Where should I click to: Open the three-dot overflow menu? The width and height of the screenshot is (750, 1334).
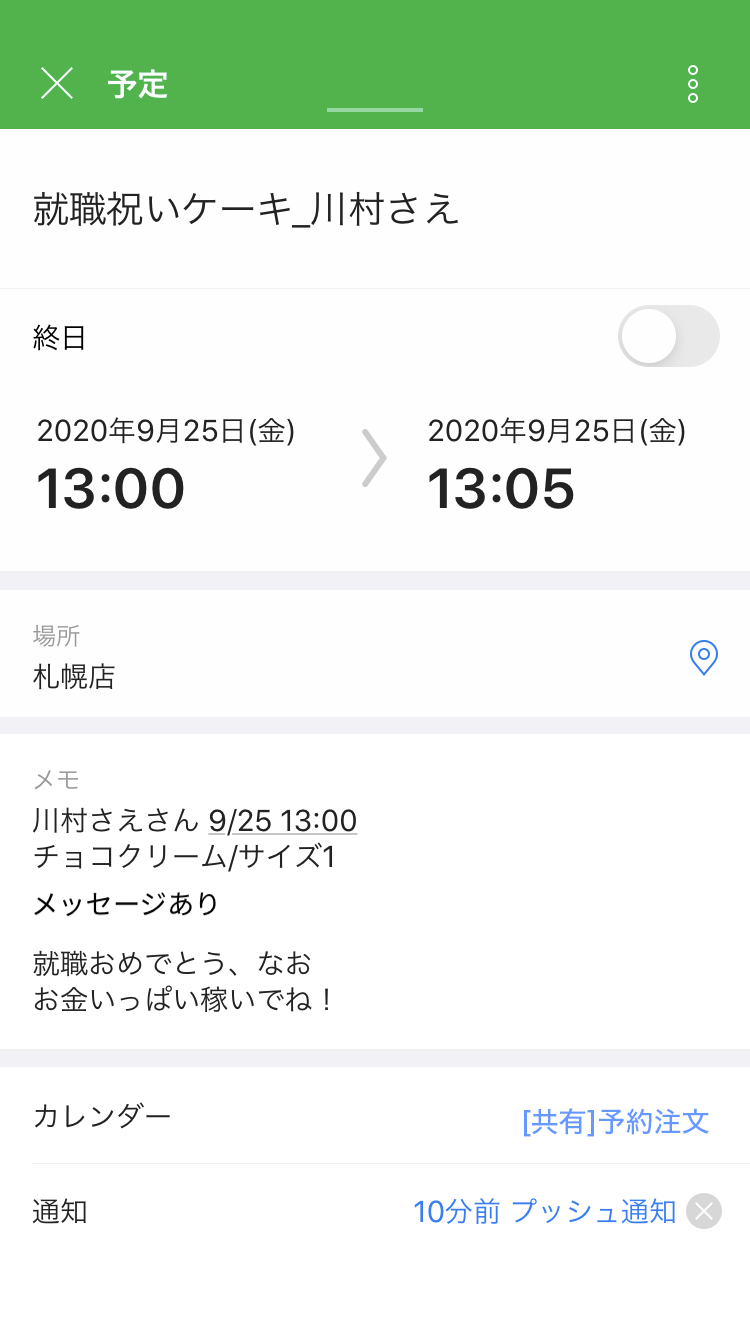(x=692, y=84)
